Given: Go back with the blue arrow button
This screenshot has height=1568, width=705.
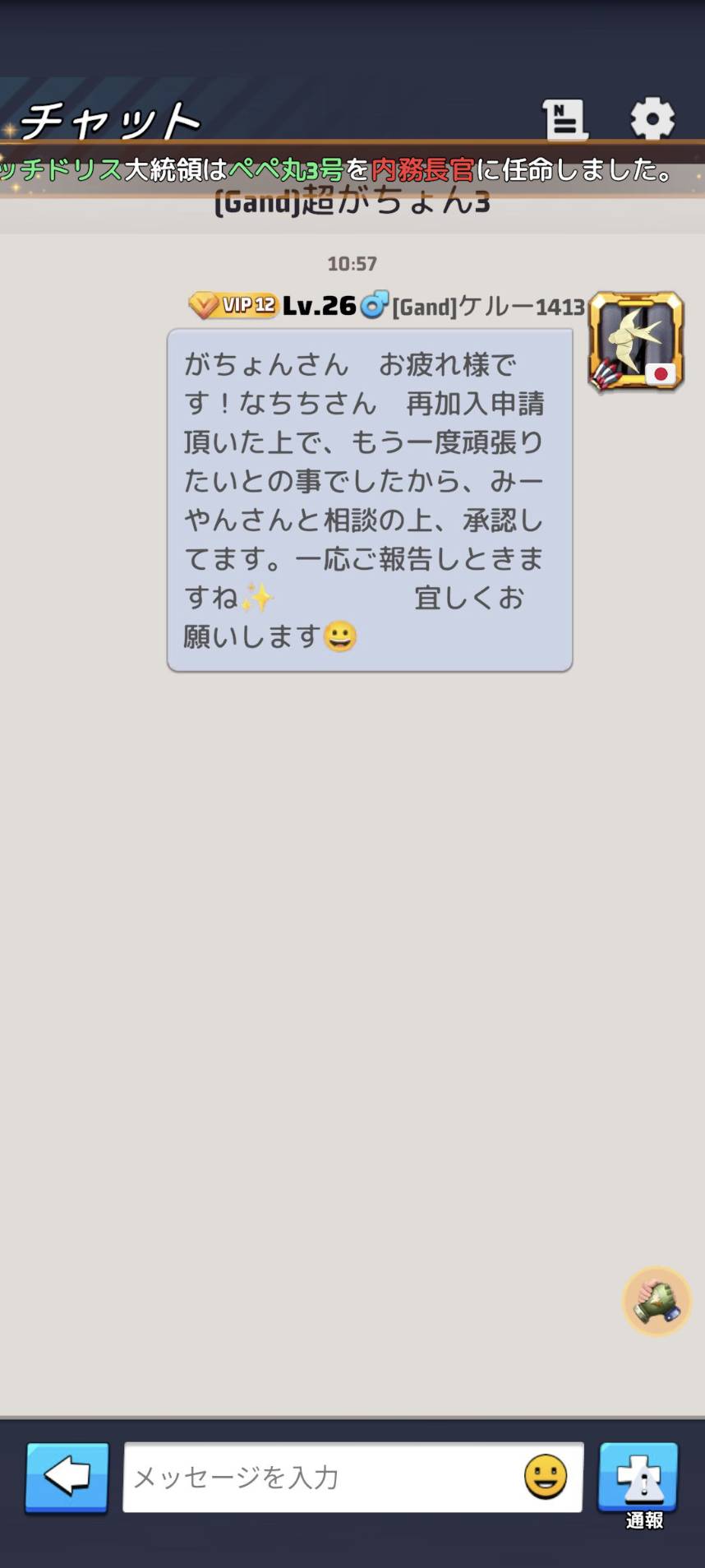Looking at the screenshot, I should tap(67, 1477).
